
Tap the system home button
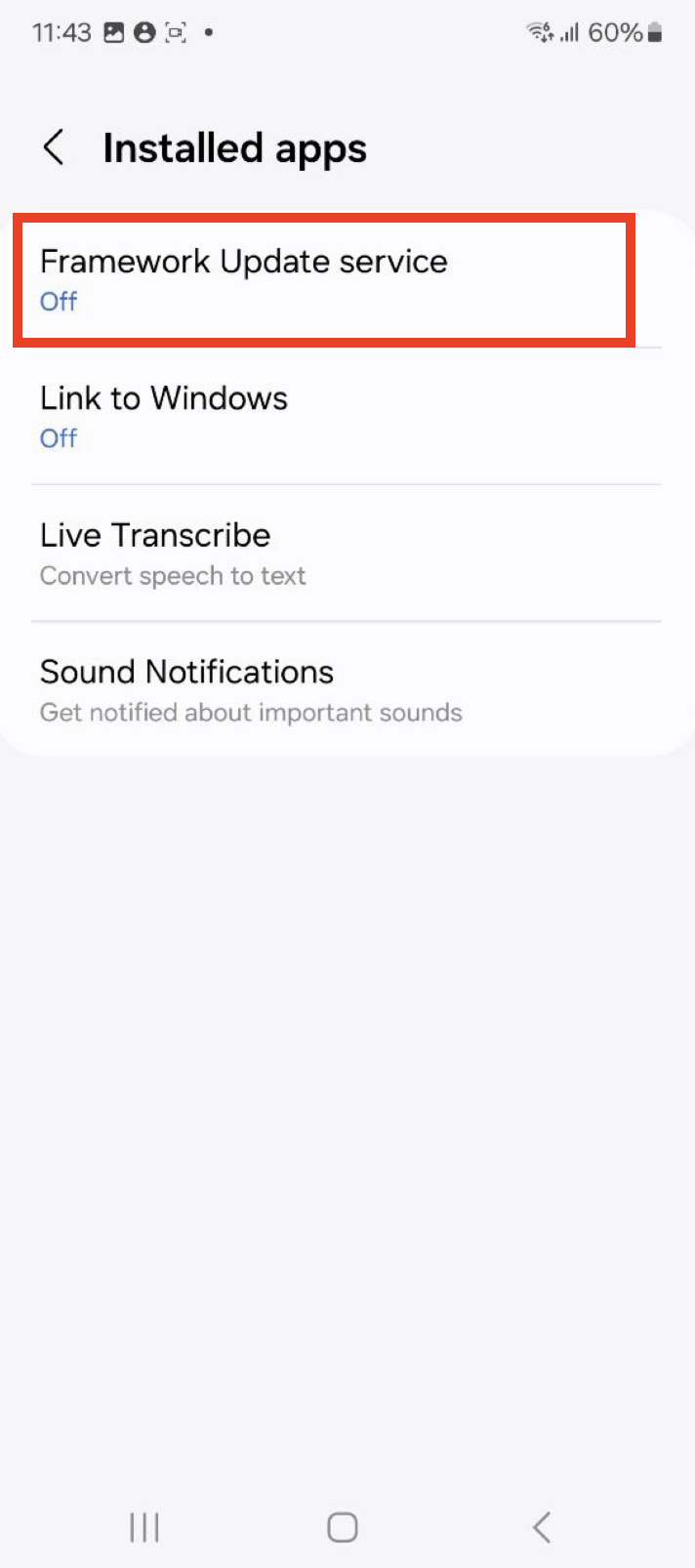pyautogui.click(x=343, y=1527)
